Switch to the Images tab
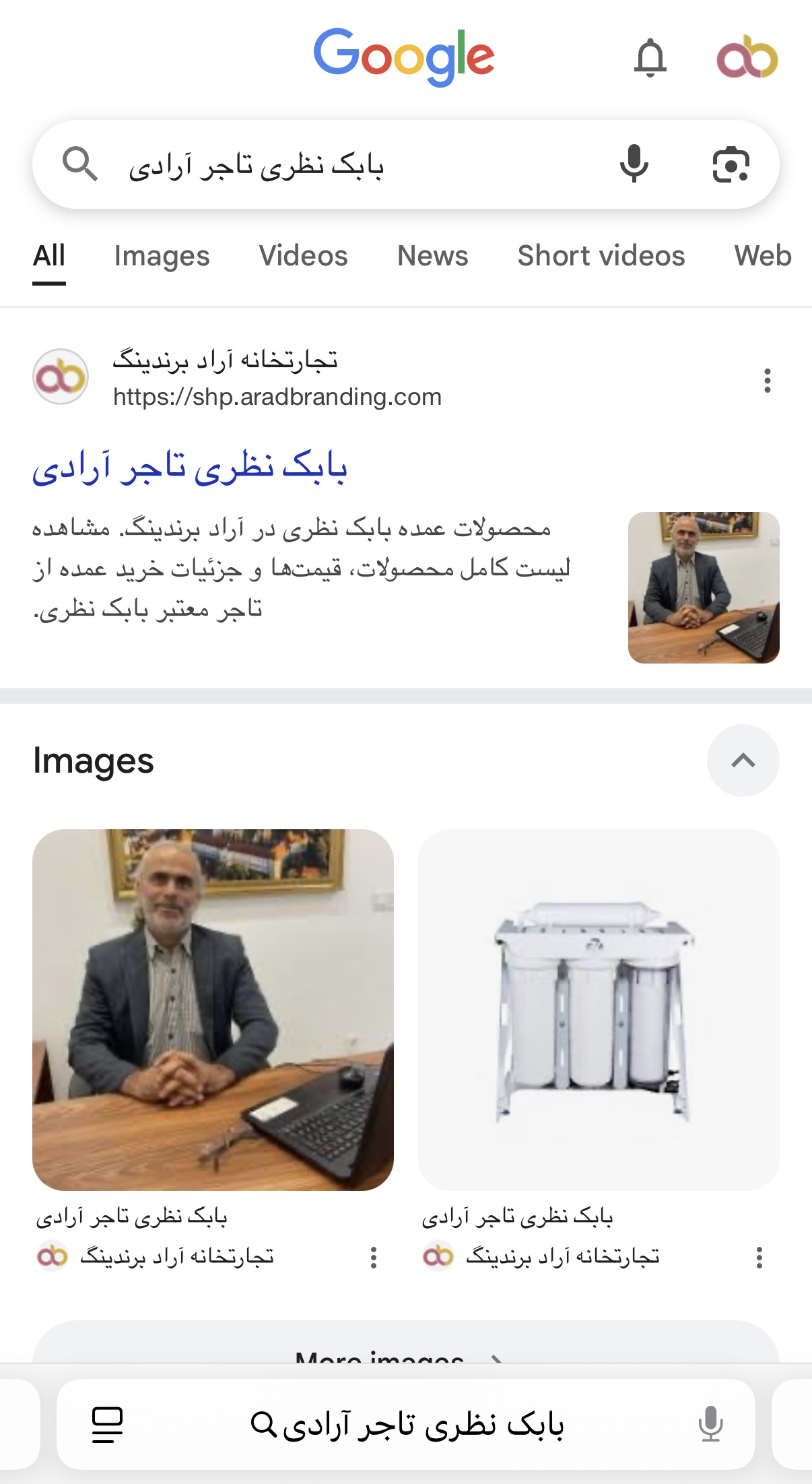This screenshot has width=812, height=1484. click(162, 256)
